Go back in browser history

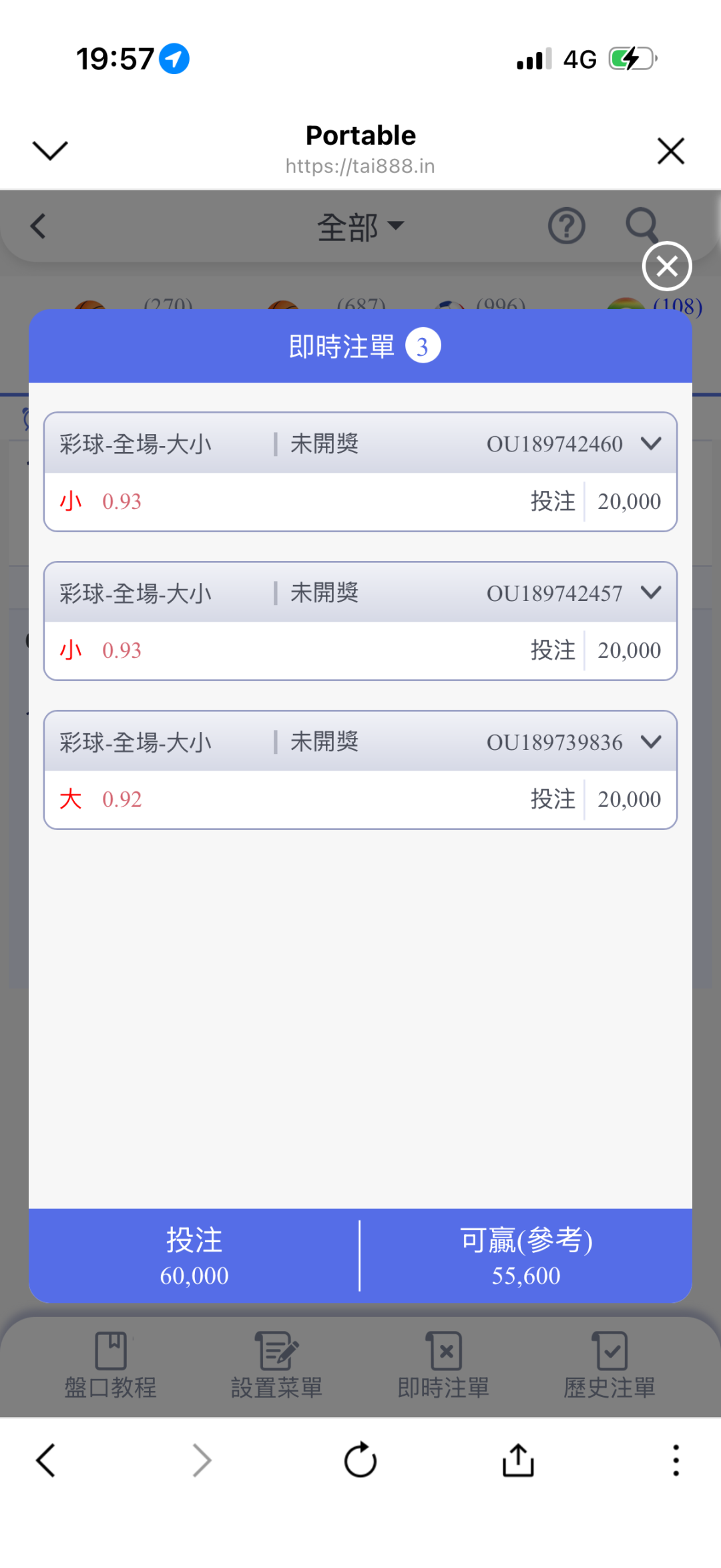click(x=45, y=1460)
